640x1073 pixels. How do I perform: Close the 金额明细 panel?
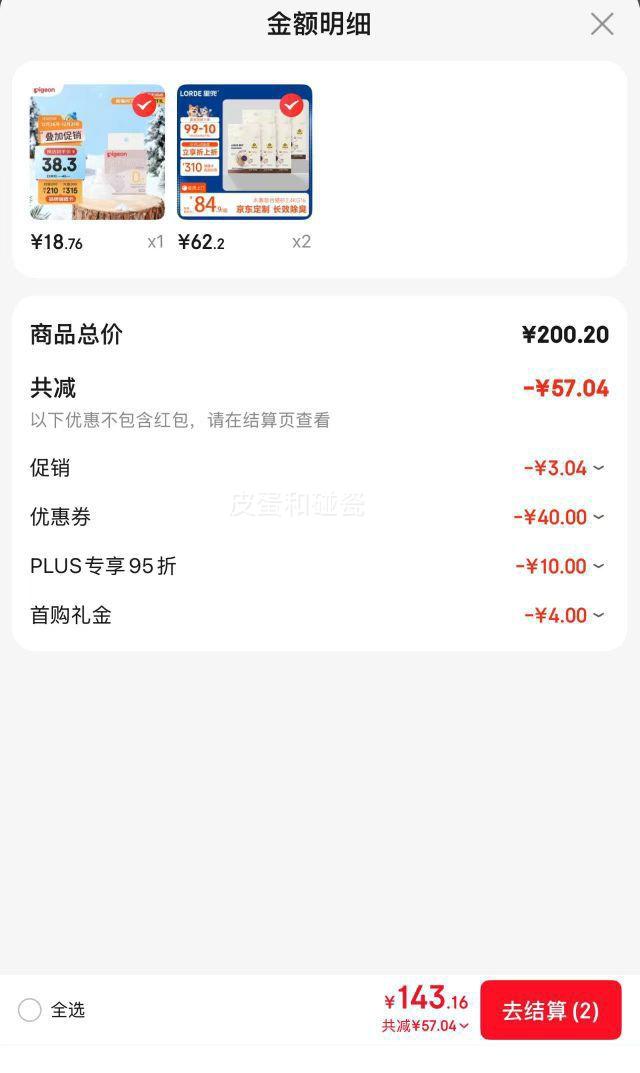[602, 24]
